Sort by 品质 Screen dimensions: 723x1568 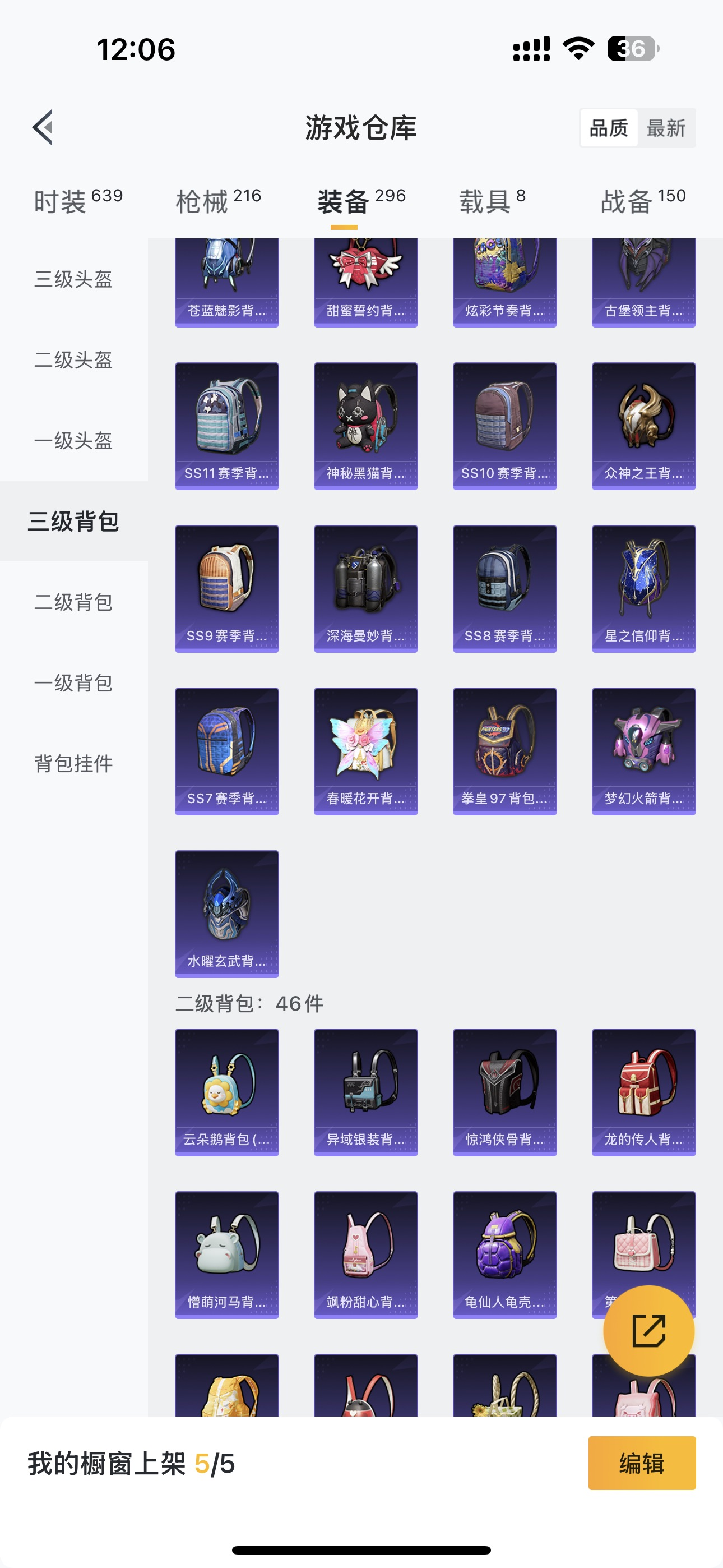click(609, 128)
